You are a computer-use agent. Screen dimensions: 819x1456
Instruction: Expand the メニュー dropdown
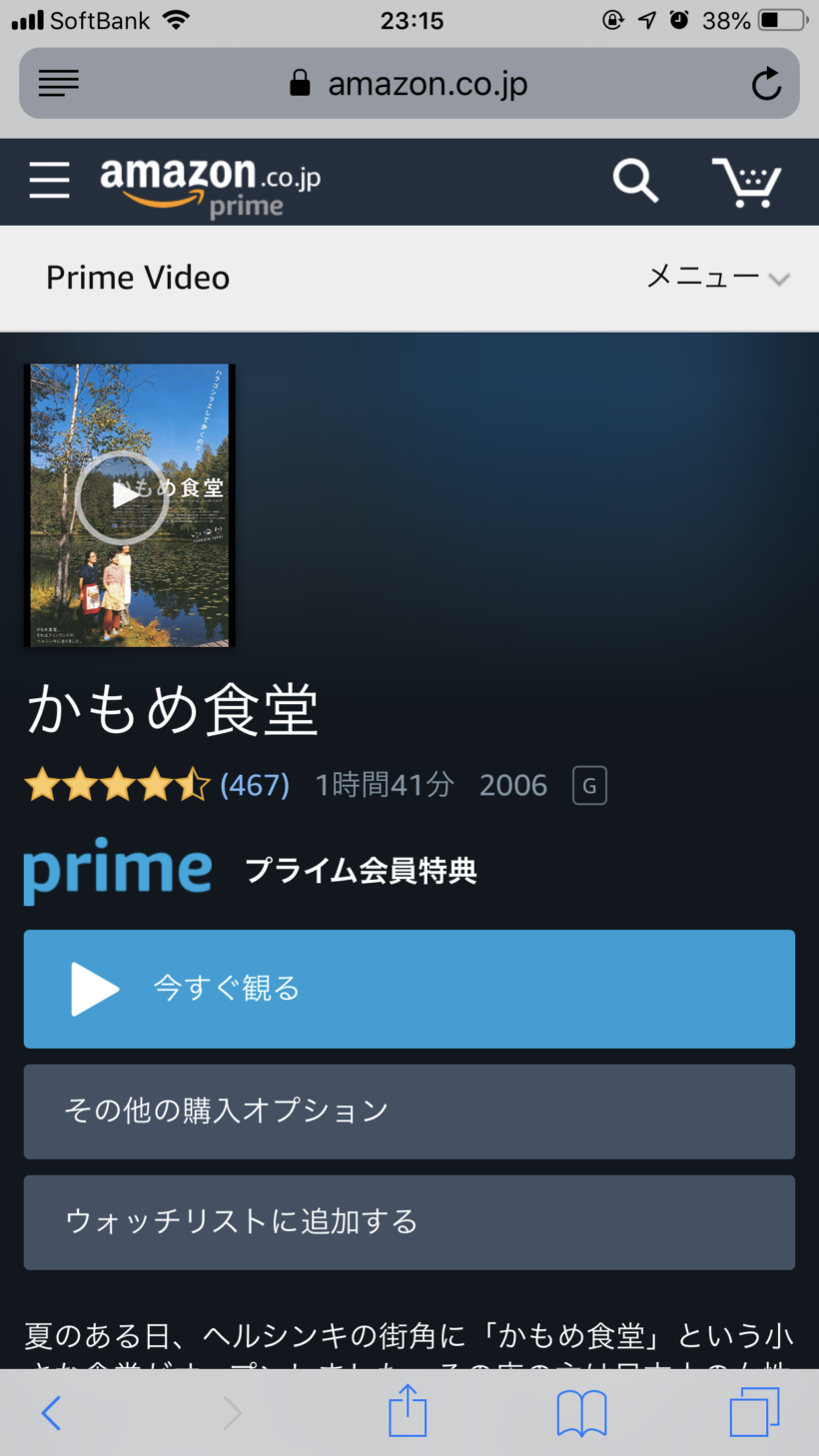tap(717, 278)
